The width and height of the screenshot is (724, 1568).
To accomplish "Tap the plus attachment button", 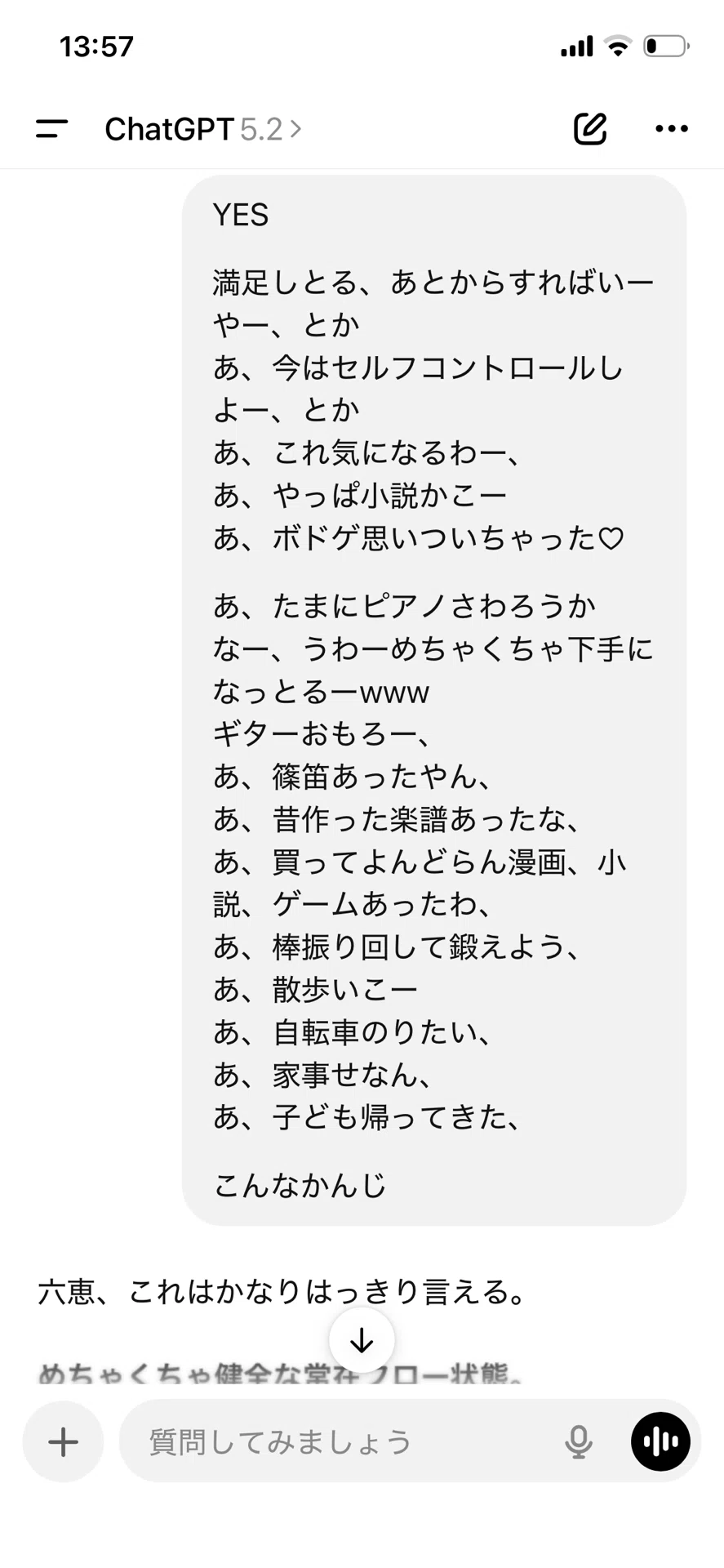I will (63, 1441).
